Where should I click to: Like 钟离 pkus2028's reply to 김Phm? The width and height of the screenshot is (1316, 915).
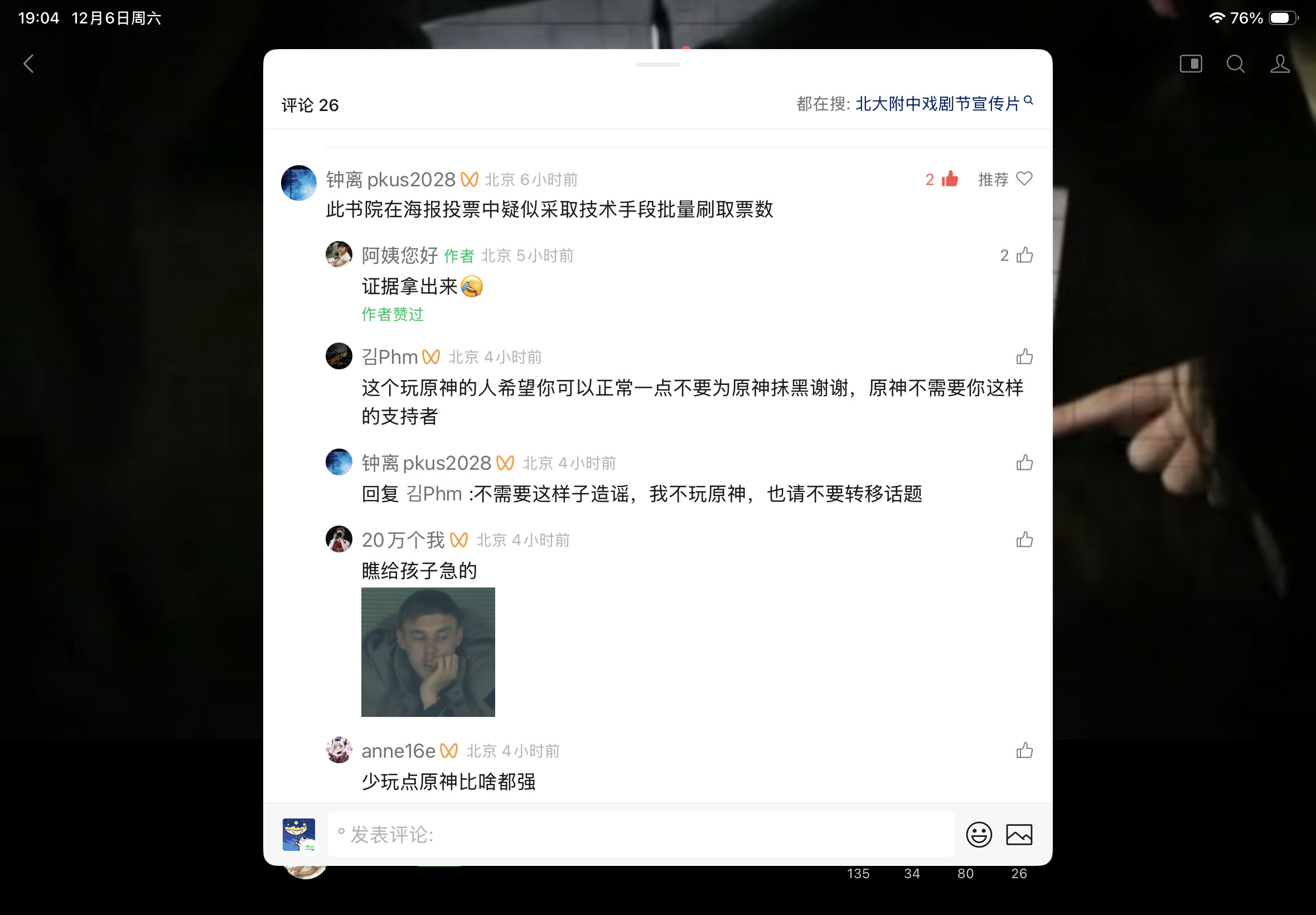click(x=1024, y=463)
